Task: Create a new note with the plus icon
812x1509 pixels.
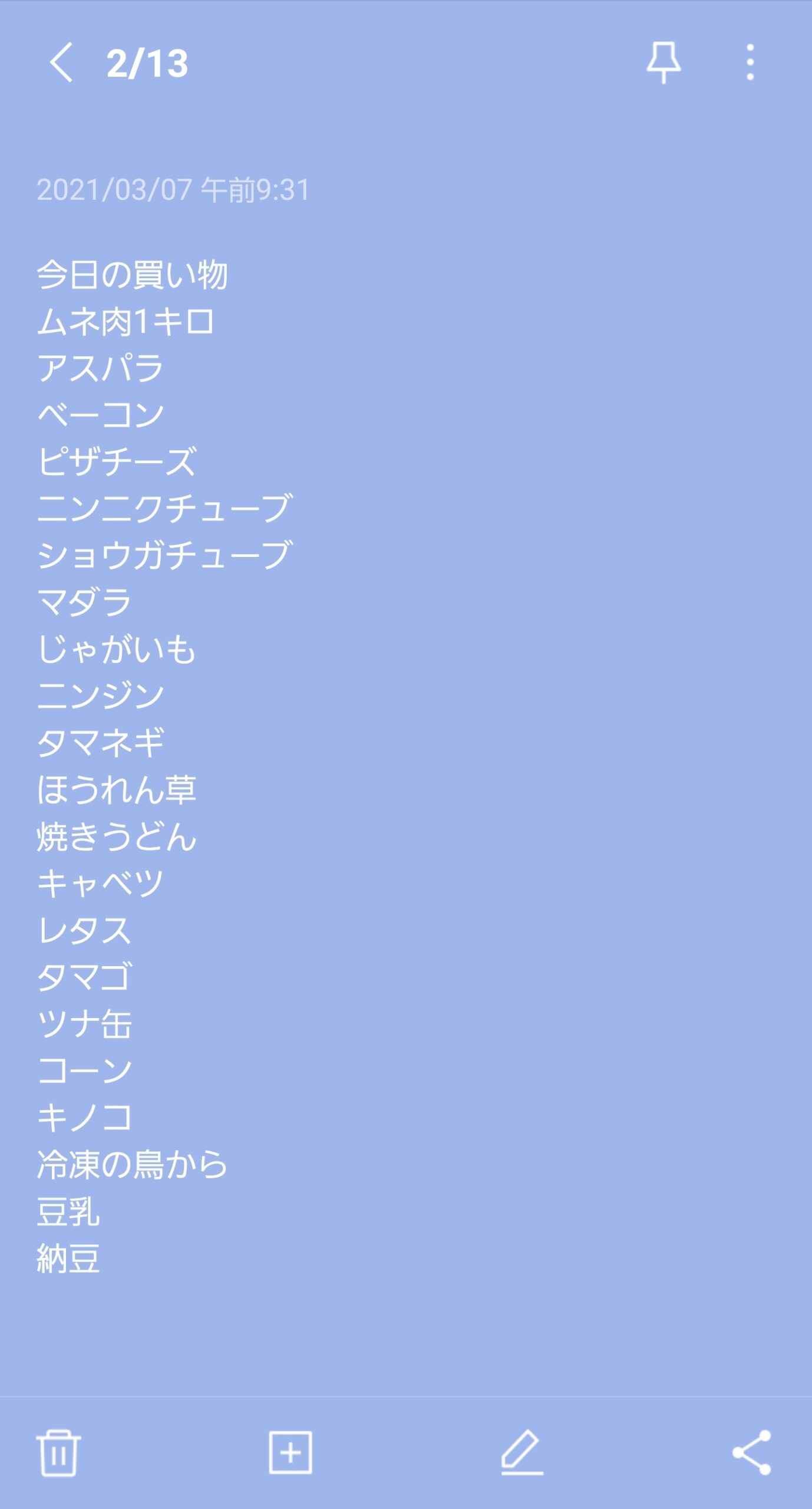Action: pos(291,1452)
